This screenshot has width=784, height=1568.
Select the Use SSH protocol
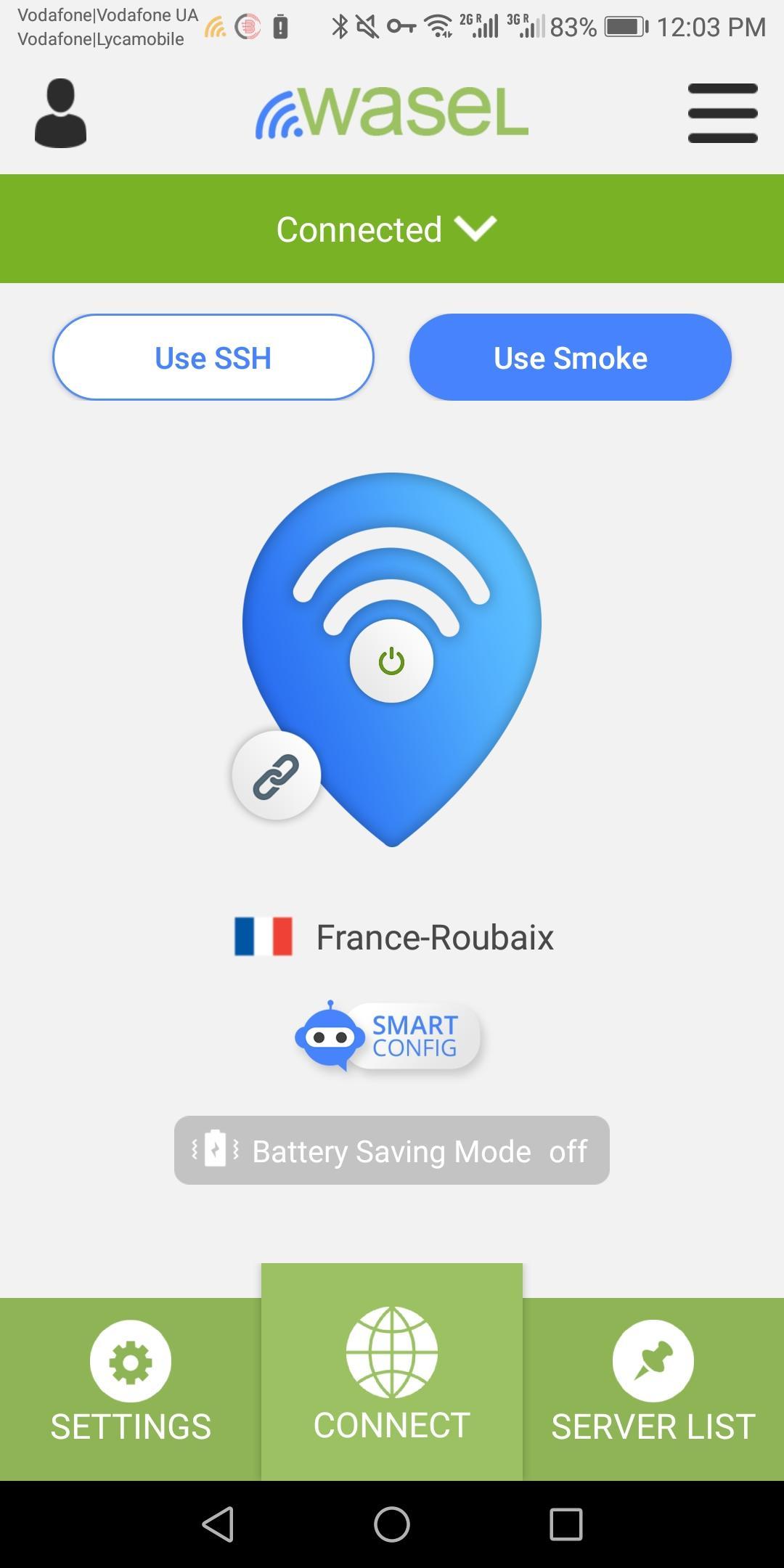click(x=213, y=357)
